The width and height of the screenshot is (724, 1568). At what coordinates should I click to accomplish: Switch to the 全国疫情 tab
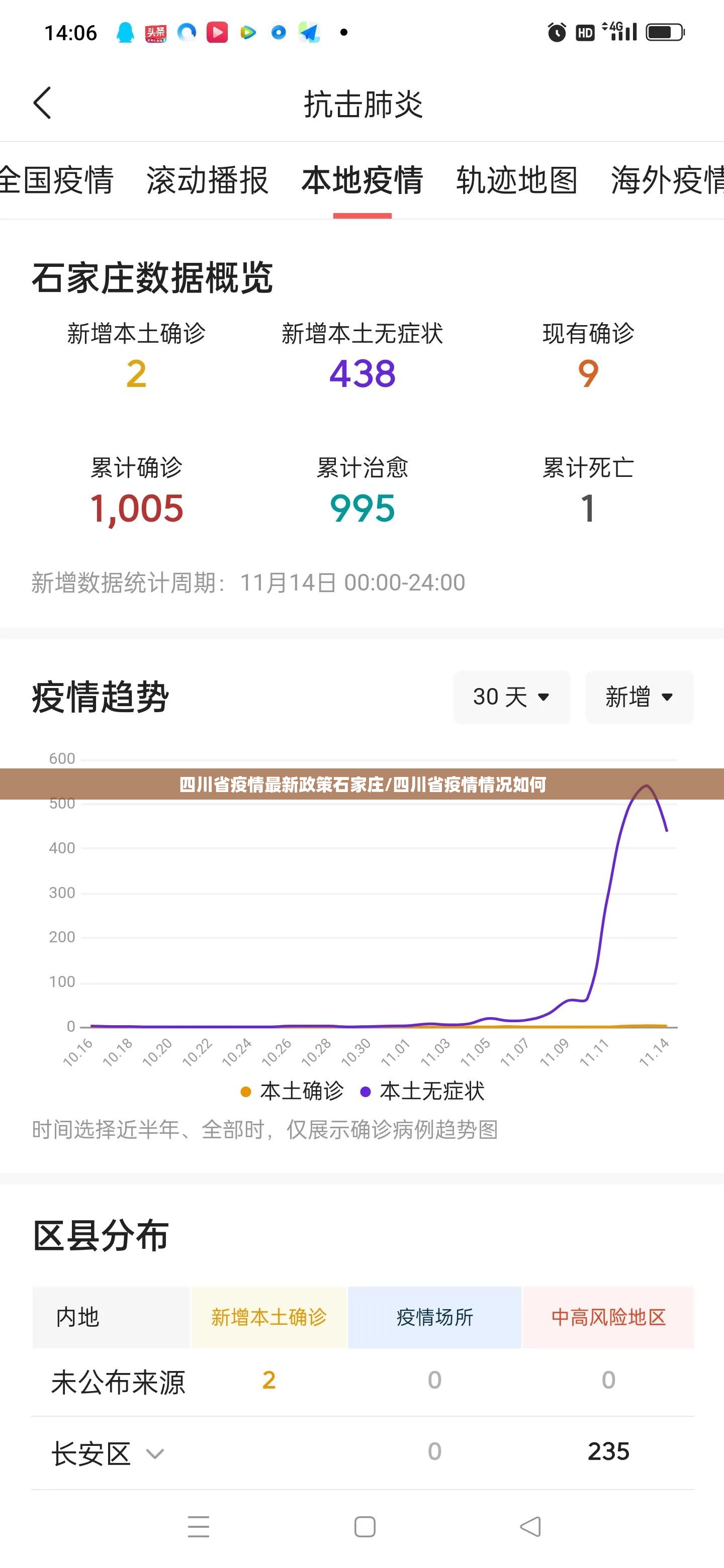[56, 180]
